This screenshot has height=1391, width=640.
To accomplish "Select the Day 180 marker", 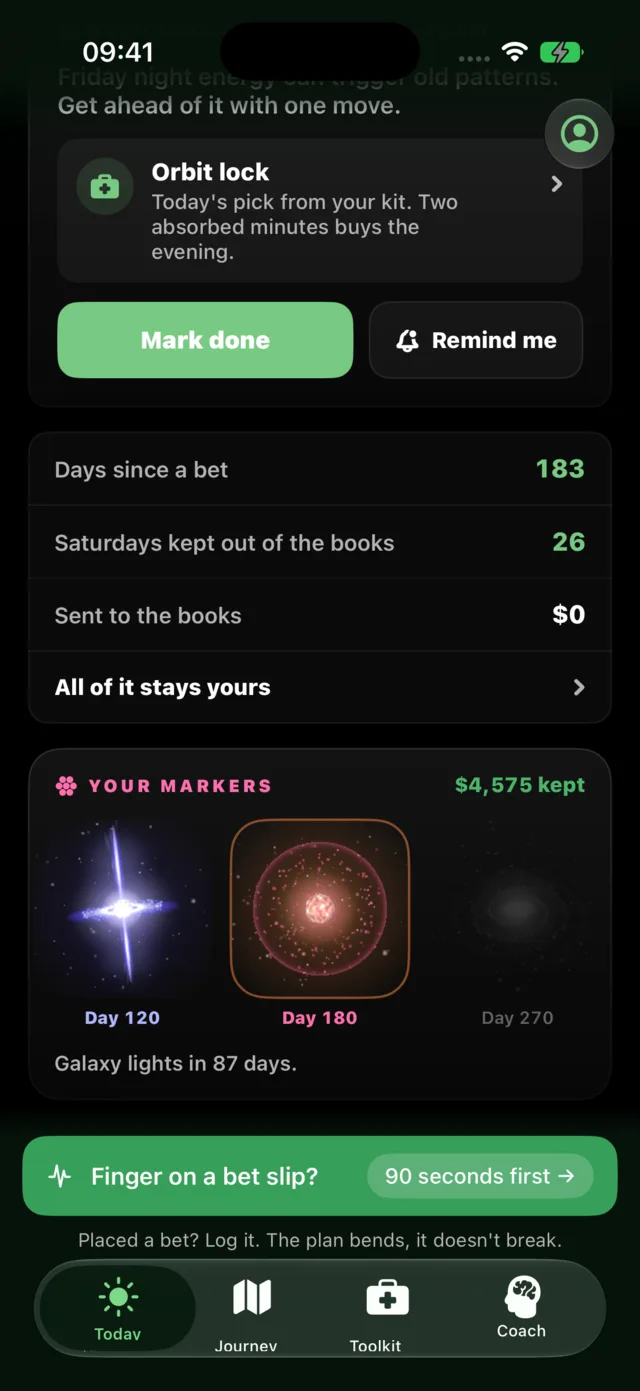I will [320, 925].
